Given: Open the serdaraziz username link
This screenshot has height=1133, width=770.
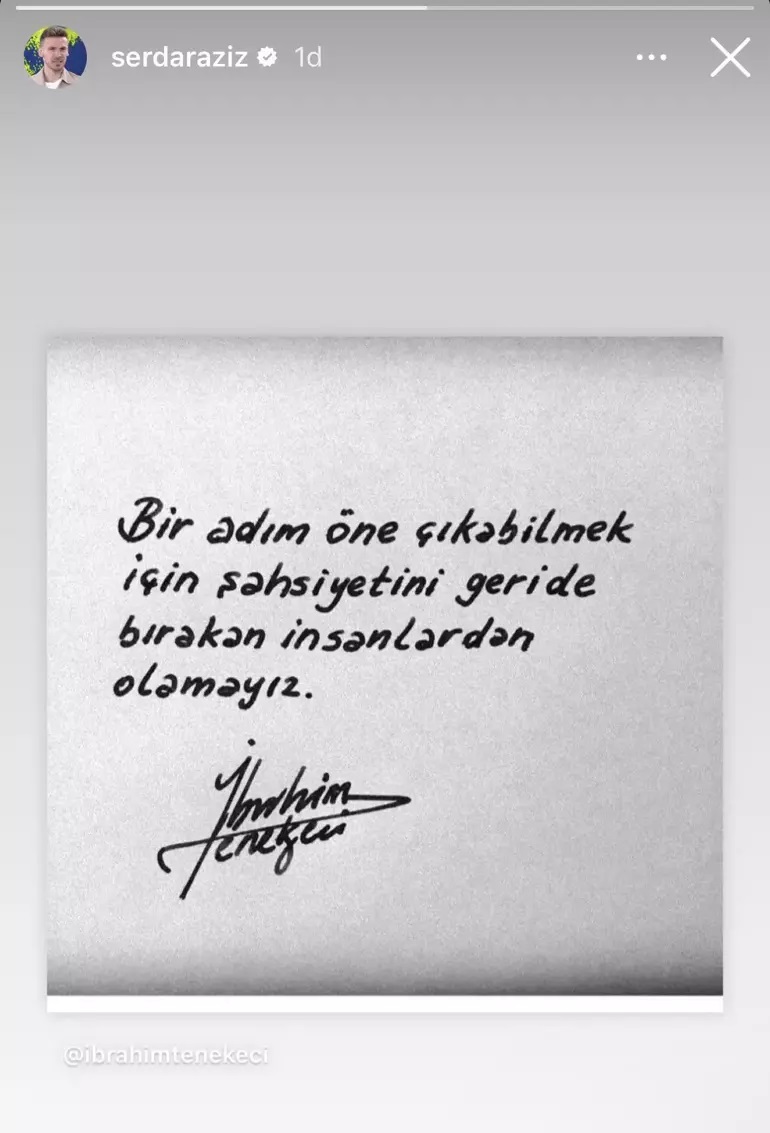Looking at the screenshot, I should pyautogui.click(x=179, y=58).
